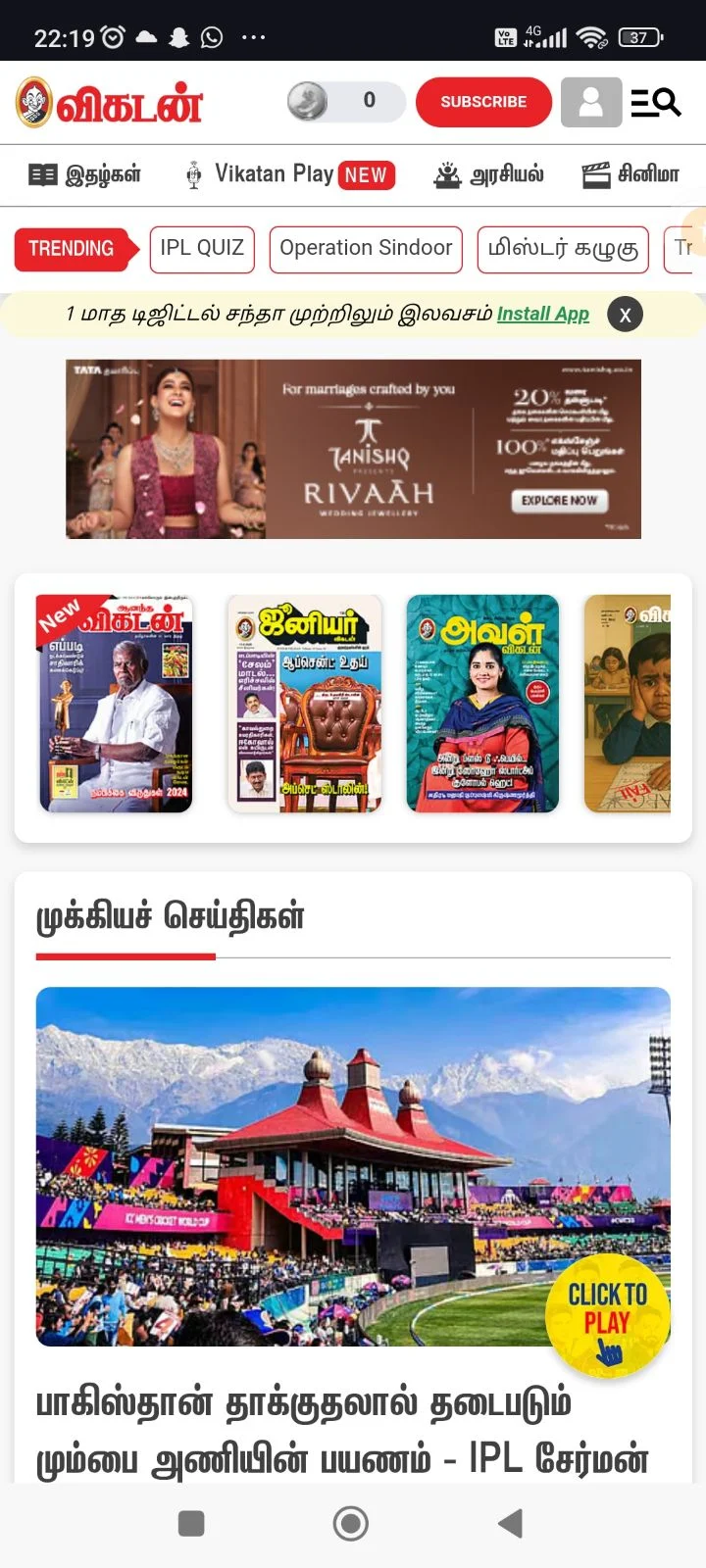Screen dimensions: 706x1568
Task: Tap the red SUBSCRIBE button
Action: [x=483, y=102]
